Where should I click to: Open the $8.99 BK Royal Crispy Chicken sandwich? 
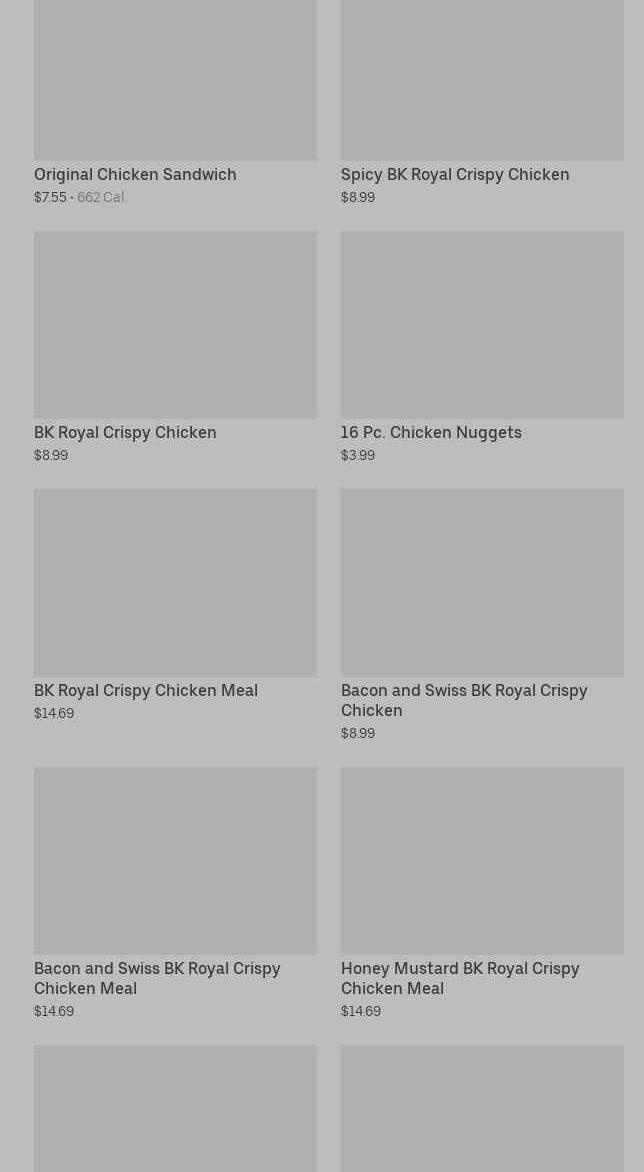pos(175,347)
